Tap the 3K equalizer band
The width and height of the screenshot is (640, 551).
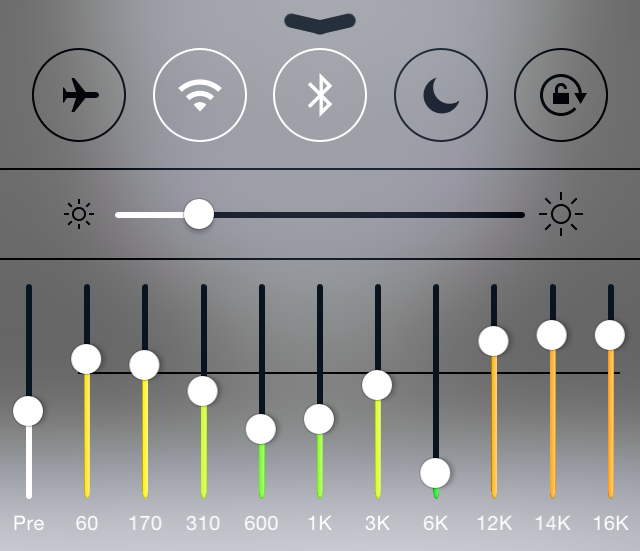377,384
